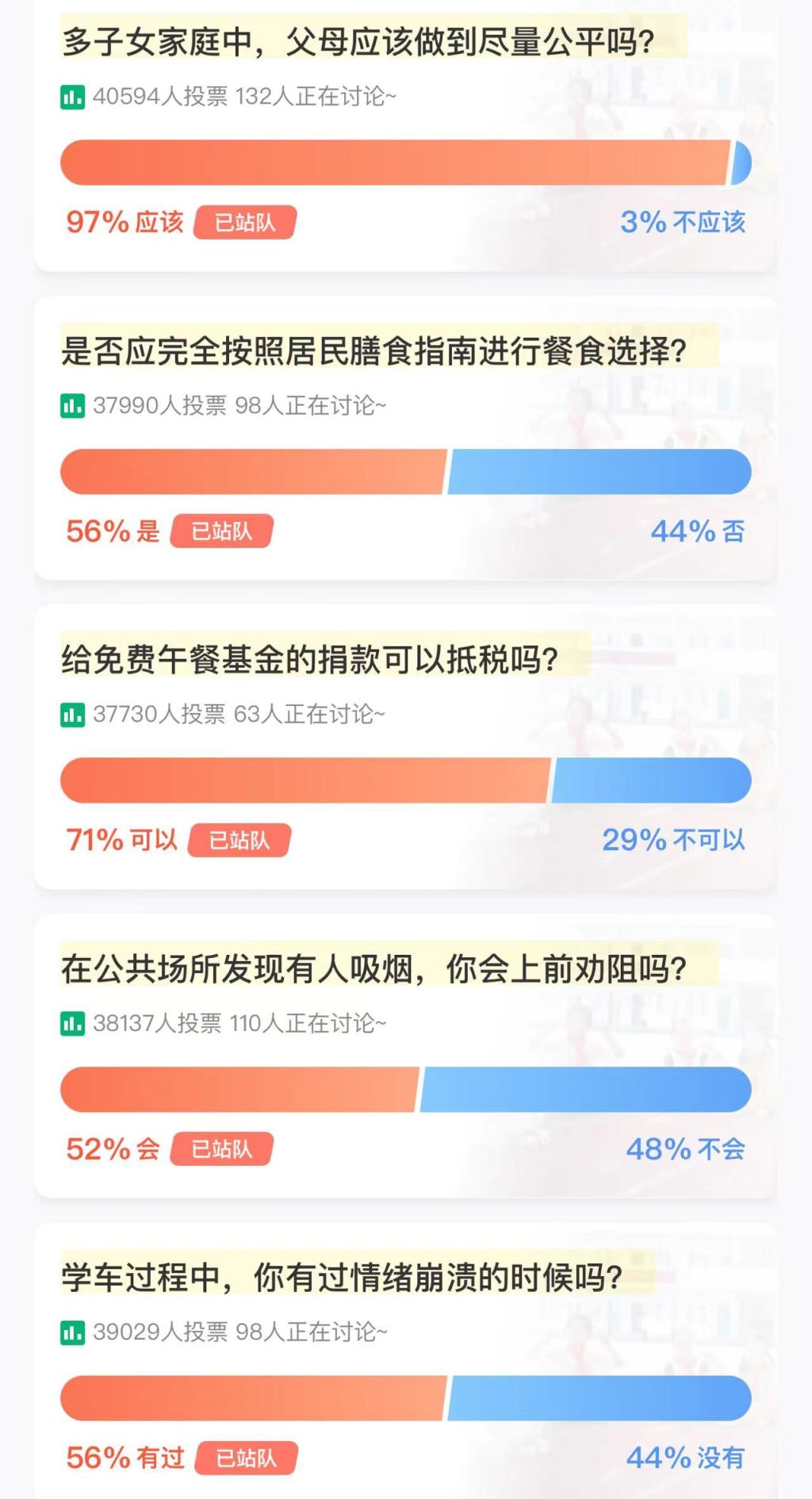Viewport: 812px width, 1499px height.
Task: Open the poll on breakdowns while learning to drive
Action: coord(343,1277)
